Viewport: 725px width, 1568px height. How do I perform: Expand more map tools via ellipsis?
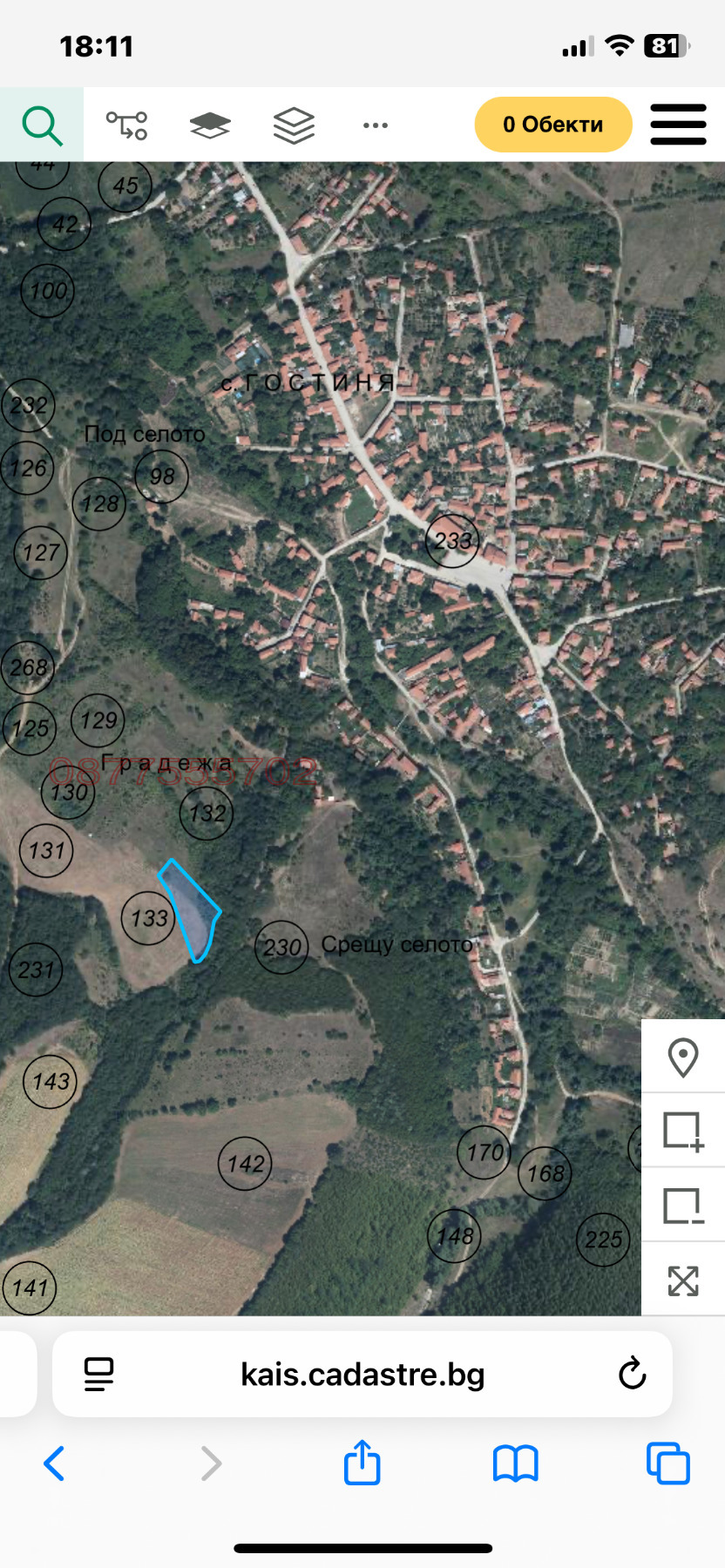pos(375,126)
